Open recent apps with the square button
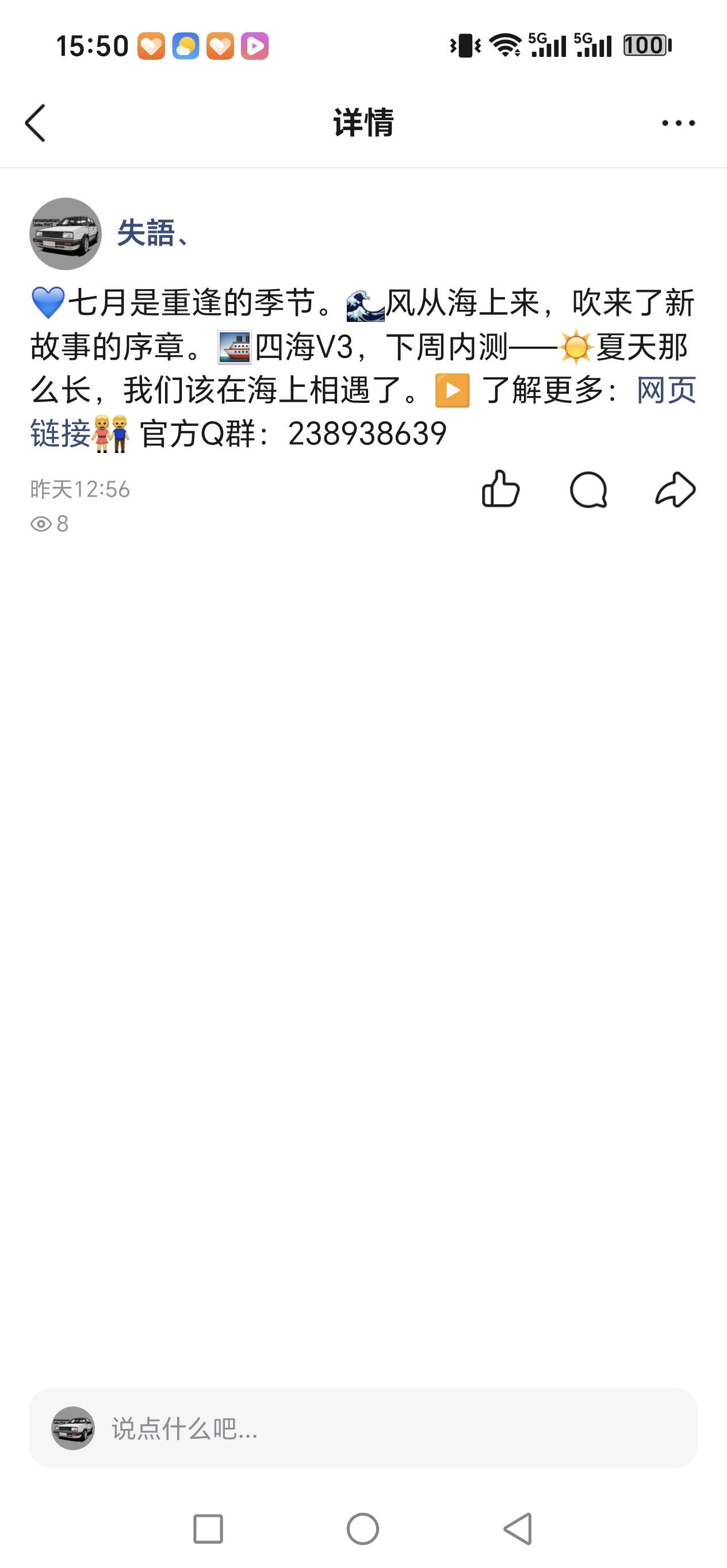Image resolution: width=727 pixels, height=1568 pixels. [x=208, y=1528]
